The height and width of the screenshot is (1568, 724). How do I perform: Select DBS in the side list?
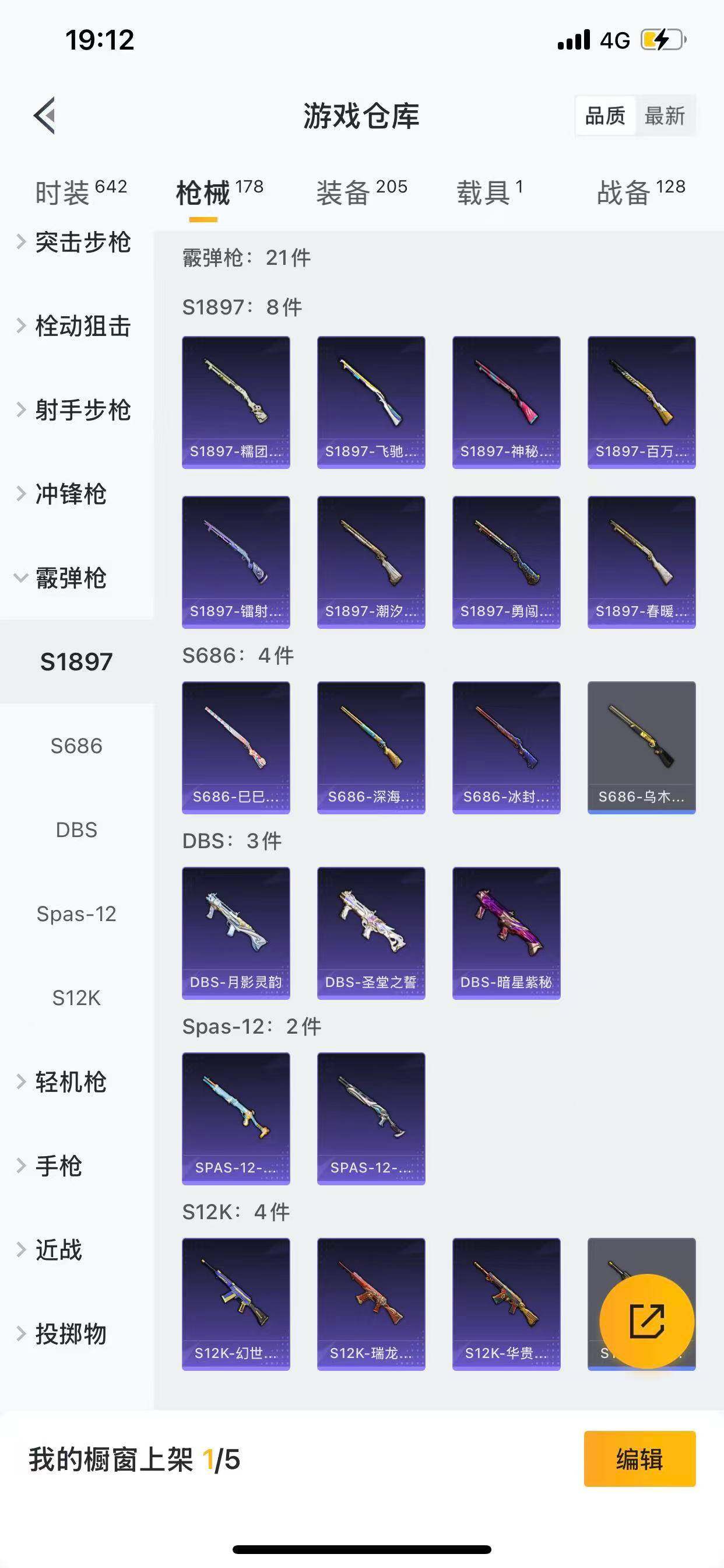point(76,829)
